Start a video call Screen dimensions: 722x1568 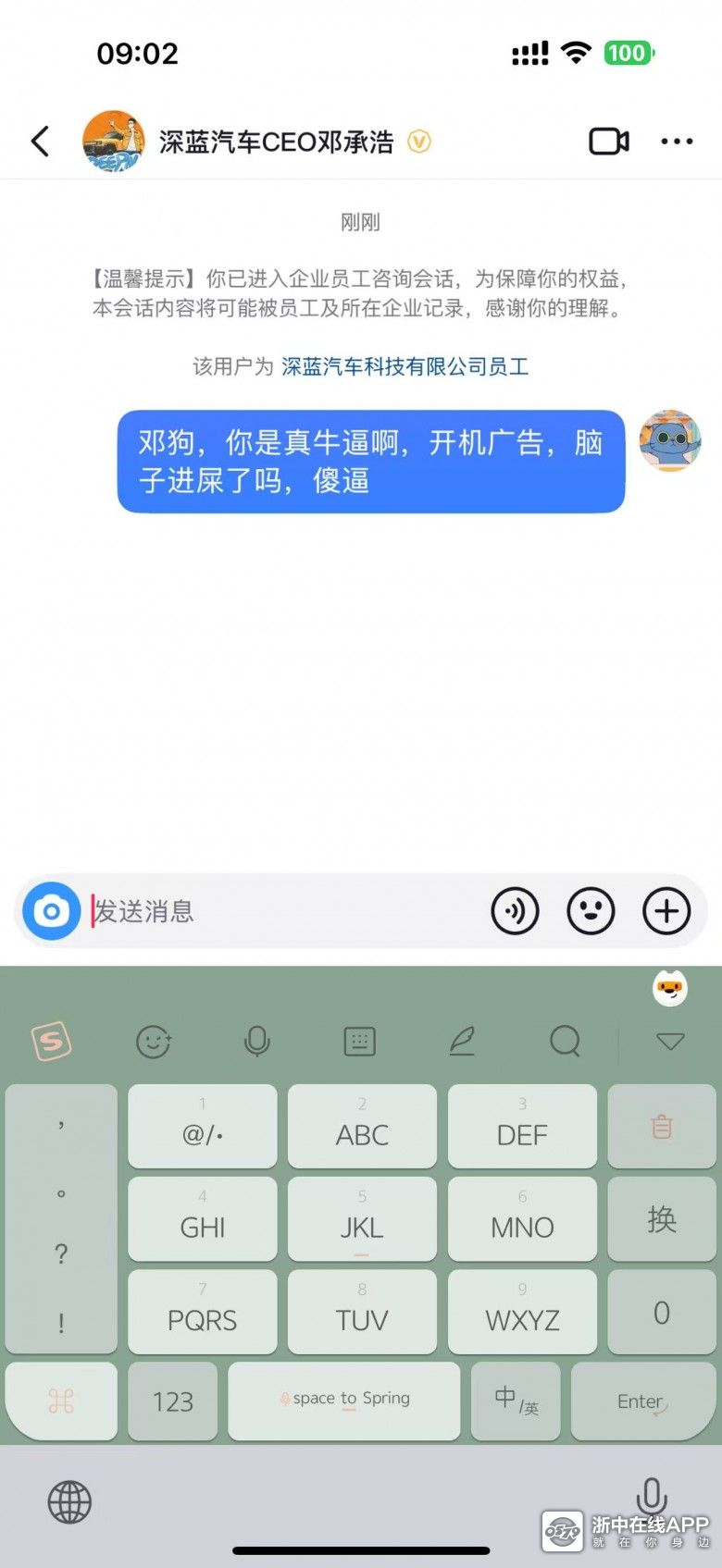[609, 142]
